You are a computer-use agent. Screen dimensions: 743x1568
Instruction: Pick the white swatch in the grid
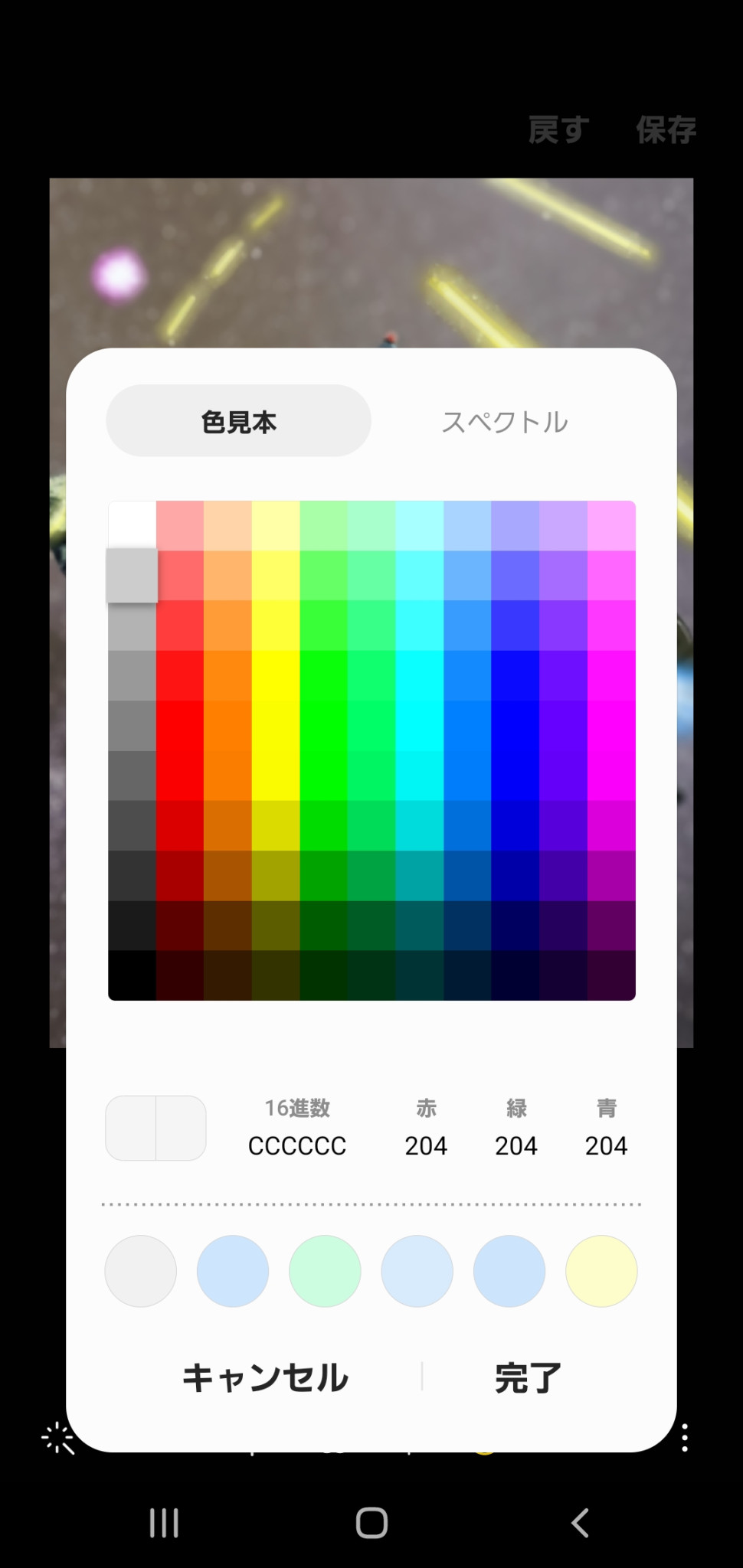[132, 524]
